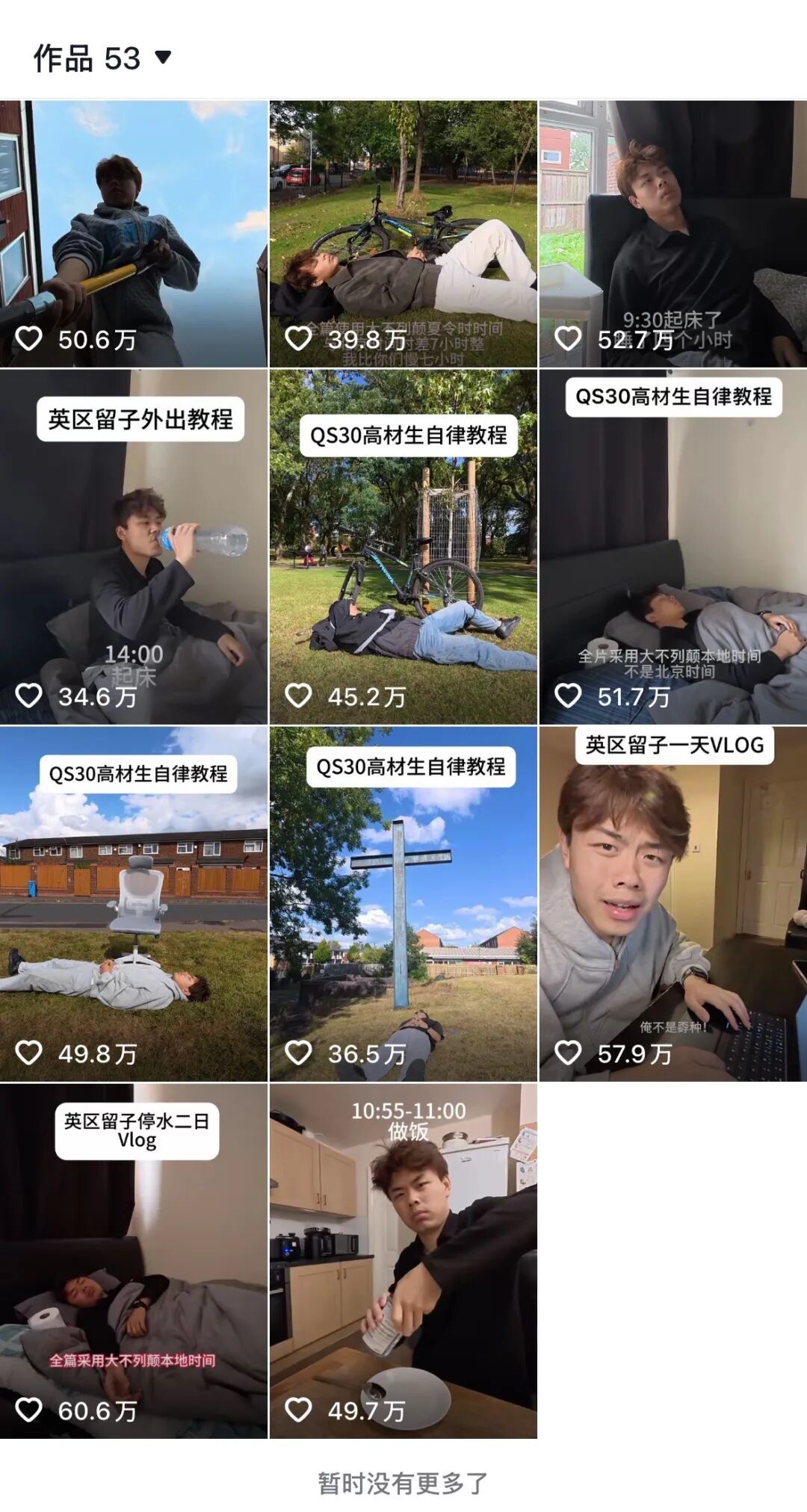
Task: Open the 做饭 video with 49.7万 likes
Action: click(x=403, y=1261)
